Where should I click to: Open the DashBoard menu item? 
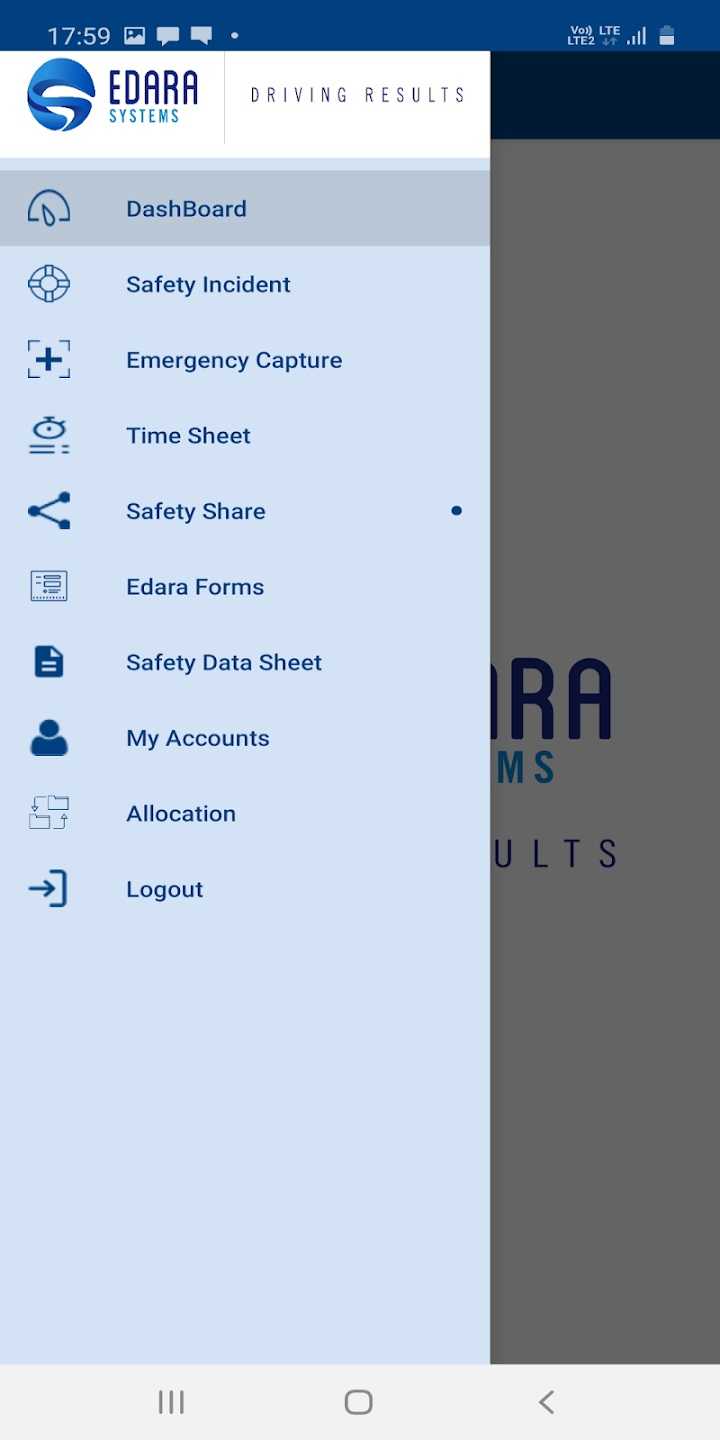click(186, 209)
